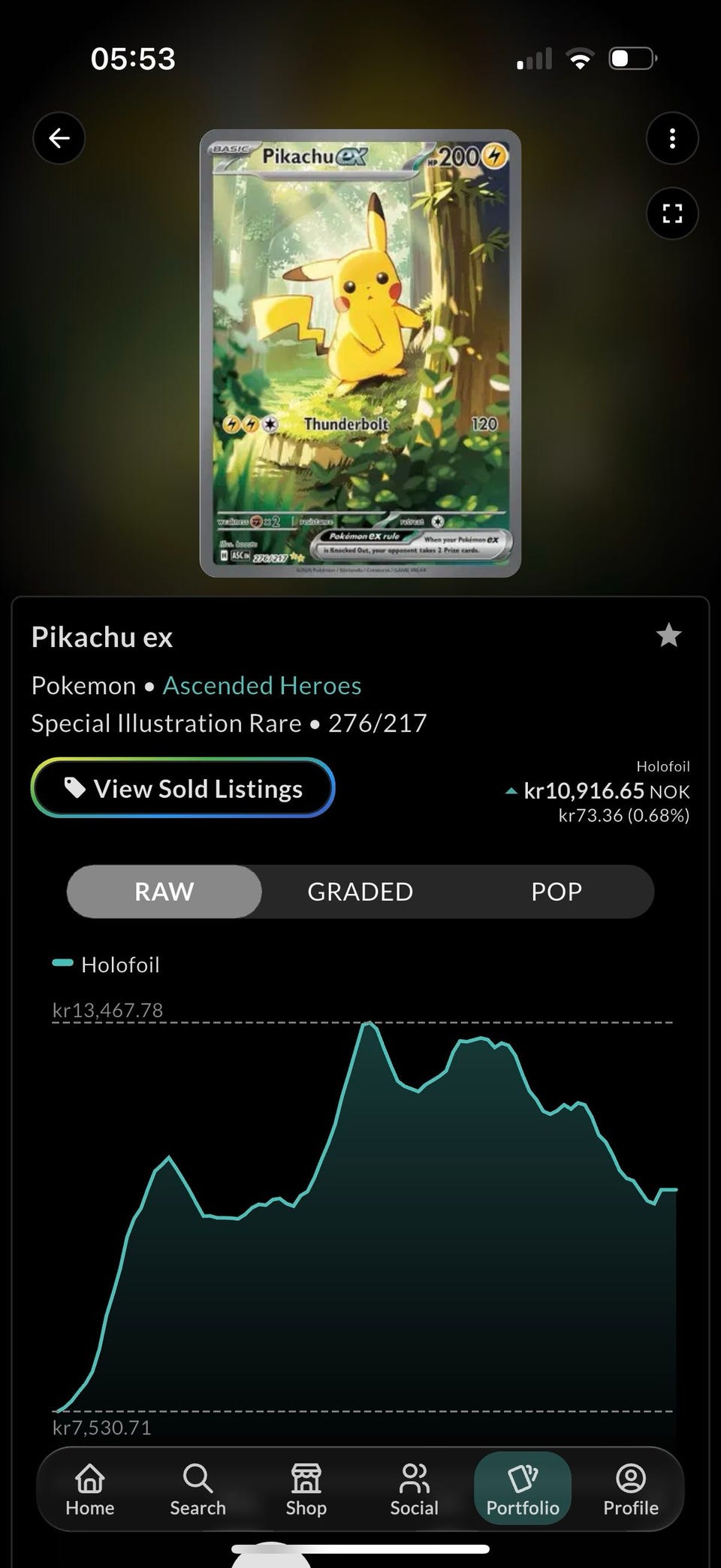The image size is (721, 1568).
Task: Switch to the POP segment
Action: click(x=557, y=891)
